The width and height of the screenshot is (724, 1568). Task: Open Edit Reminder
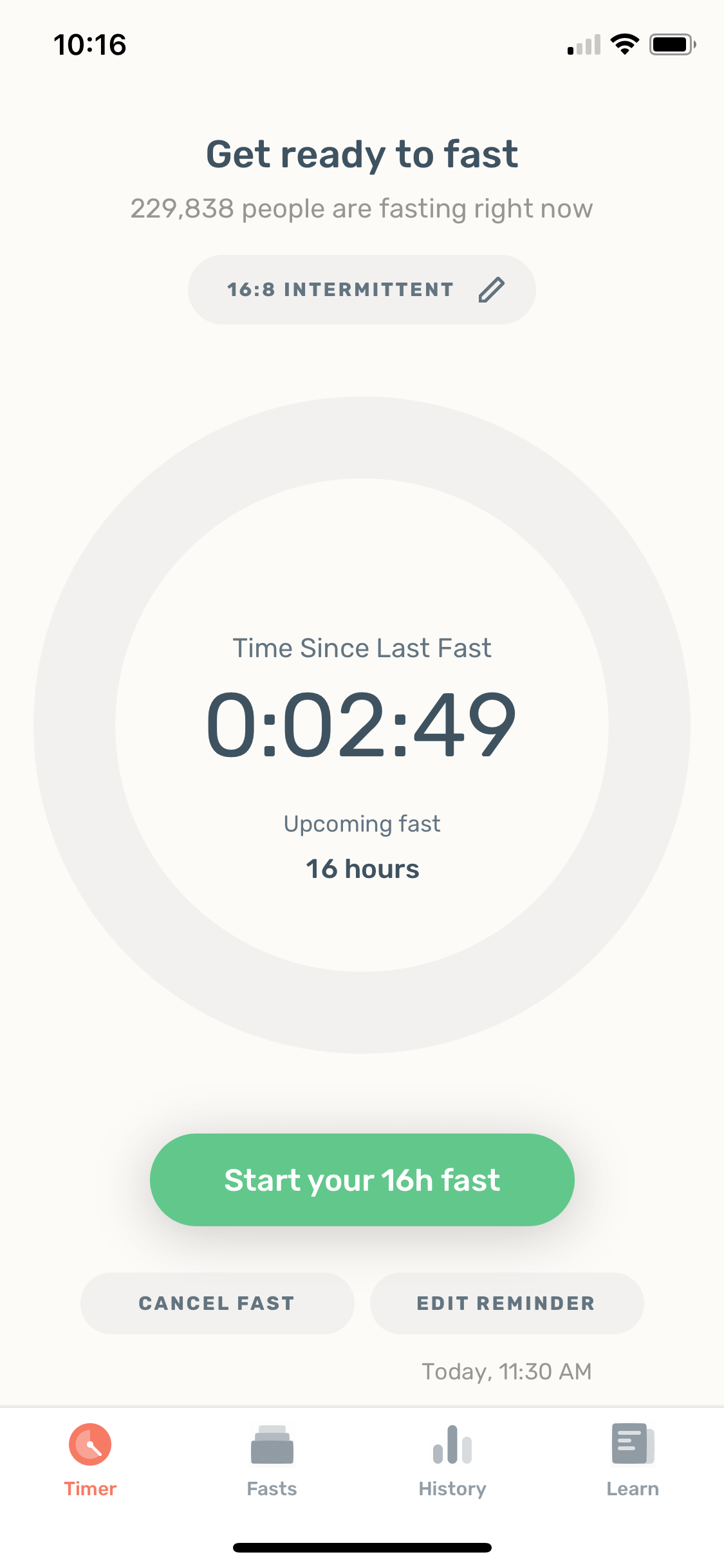pos(506,1303)
